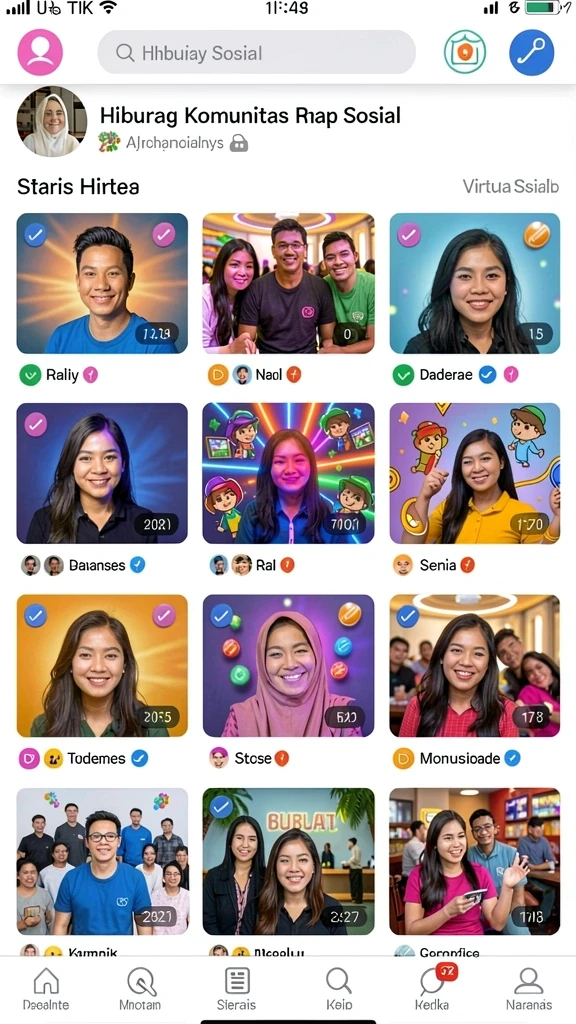Open the Todemes story tile
Image resolution: width=576 pixels, height=1024 pixels.
[x=102, y=665]
